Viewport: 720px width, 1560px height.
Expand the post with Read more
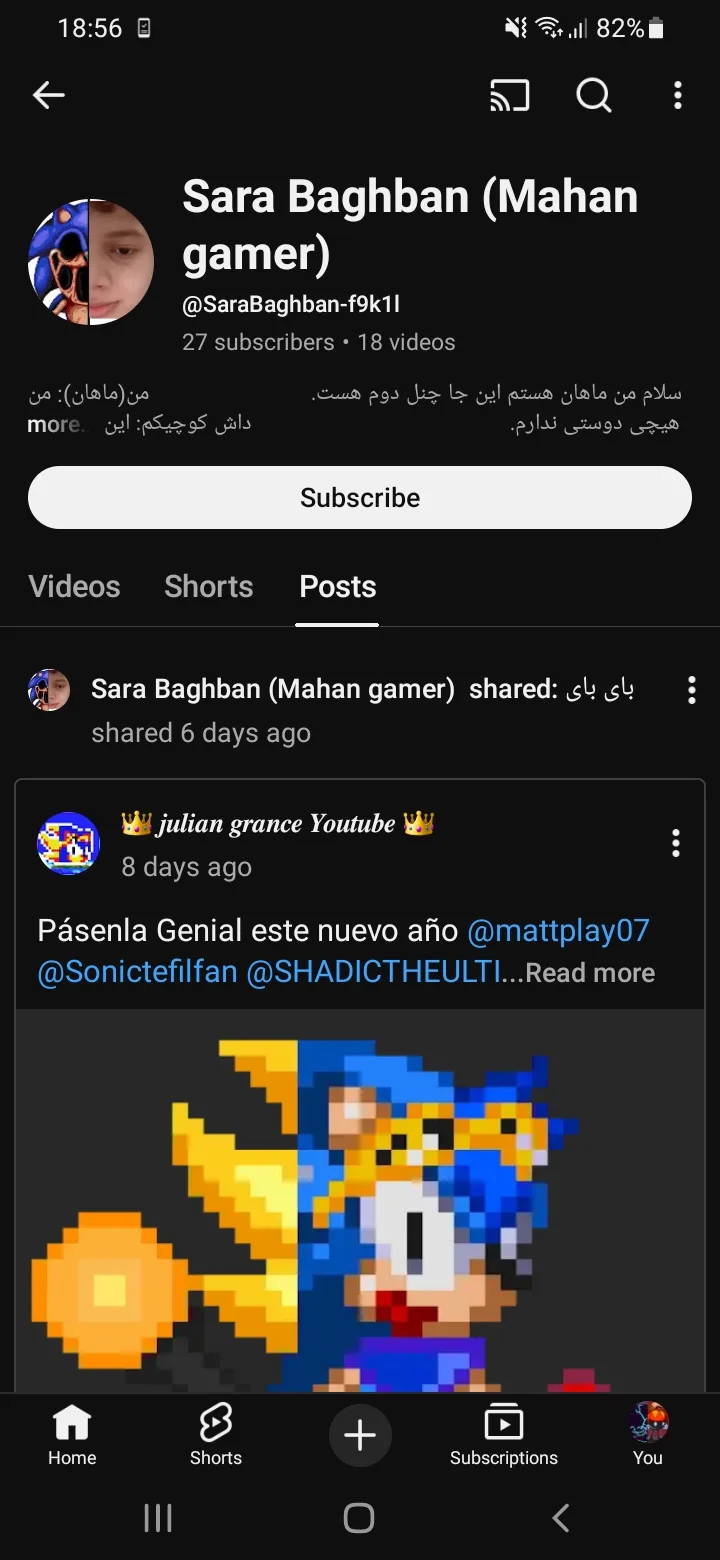tap(590, 973)
